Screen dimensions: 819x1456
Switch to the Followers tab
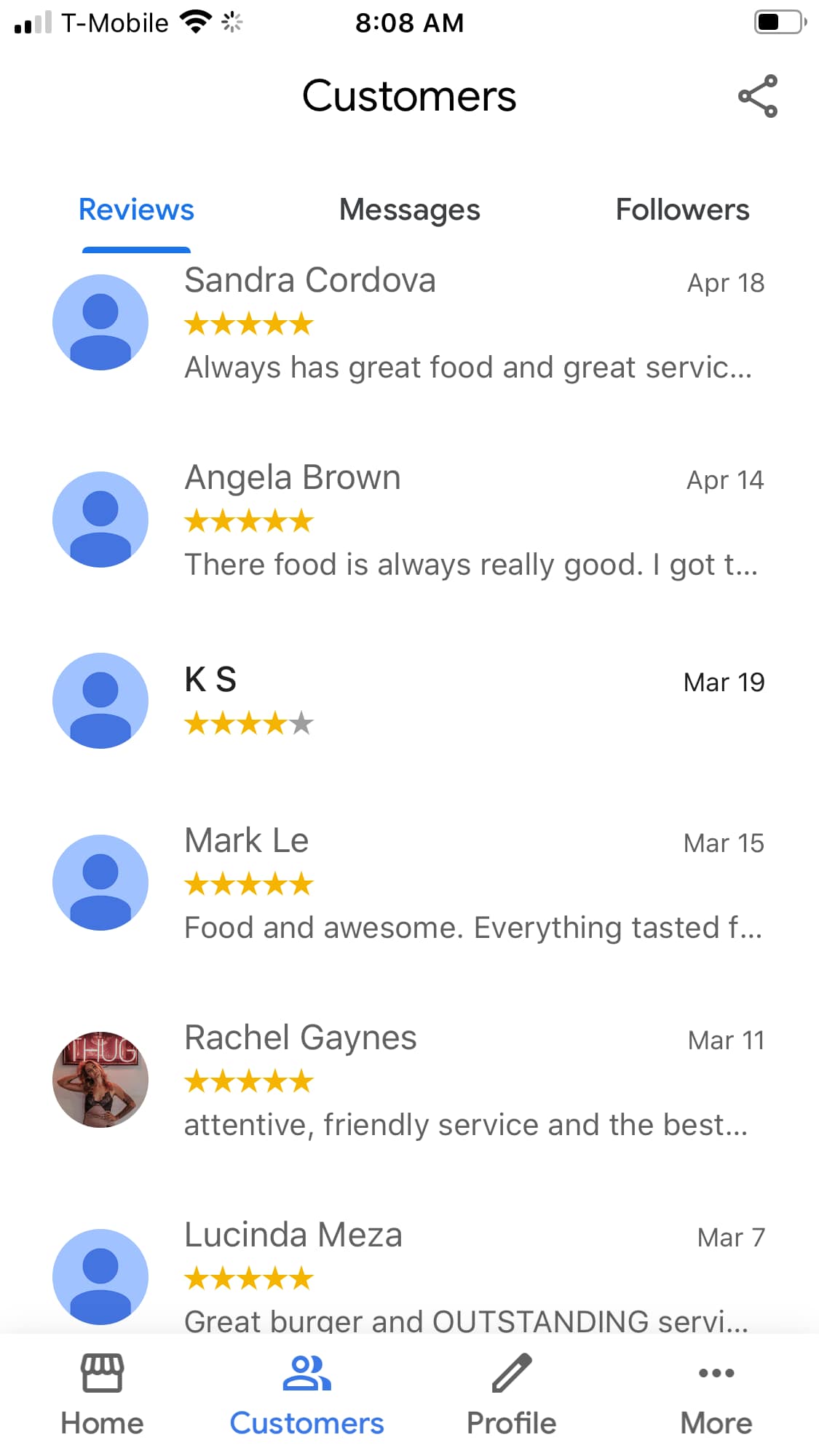[682, 210]
